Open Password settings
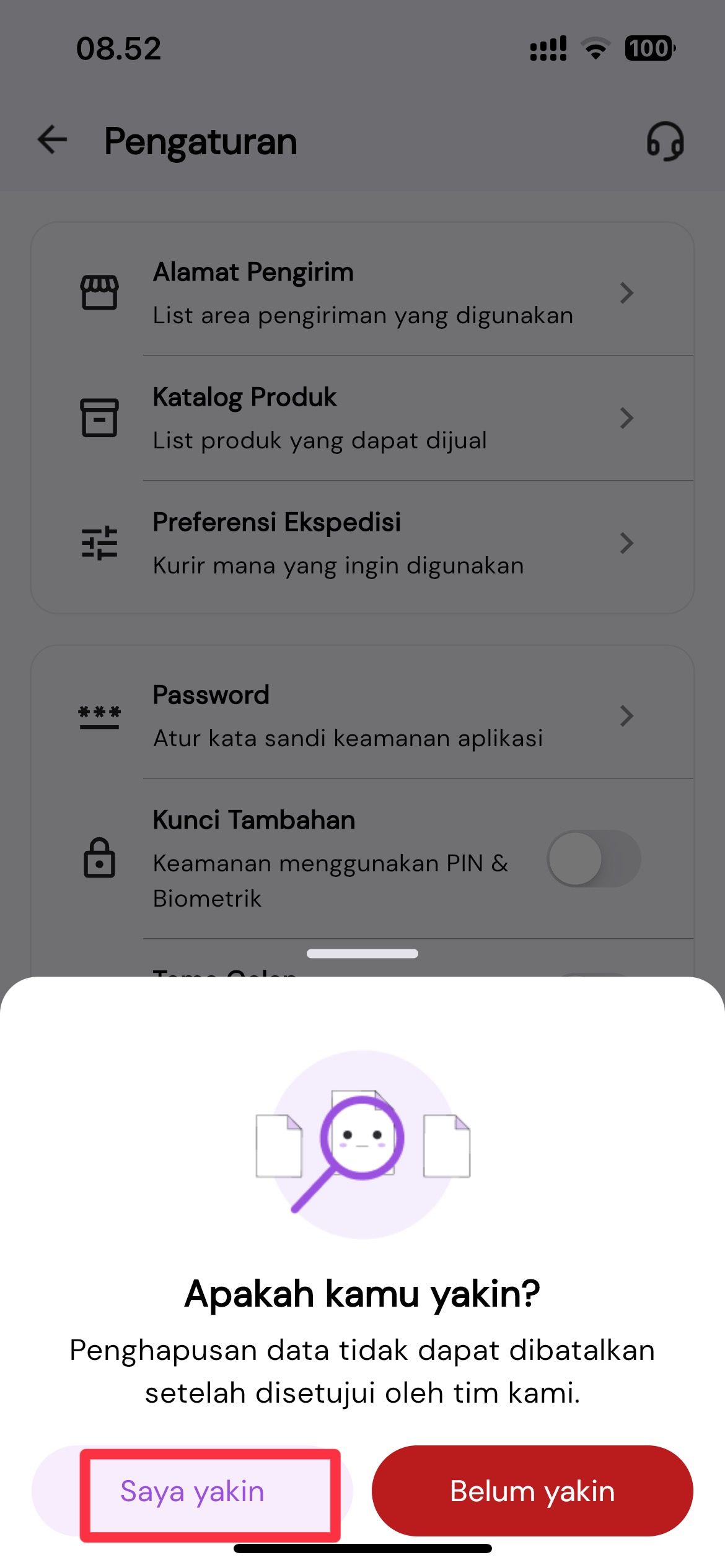The width and height of the screenshot is (725, 1568). pos(362,716)
